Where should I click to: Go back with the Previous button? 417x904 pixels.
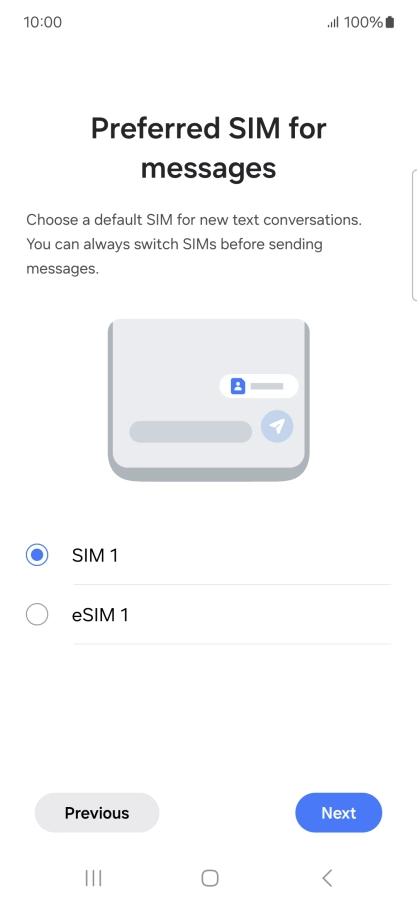(x=97, y=813)
